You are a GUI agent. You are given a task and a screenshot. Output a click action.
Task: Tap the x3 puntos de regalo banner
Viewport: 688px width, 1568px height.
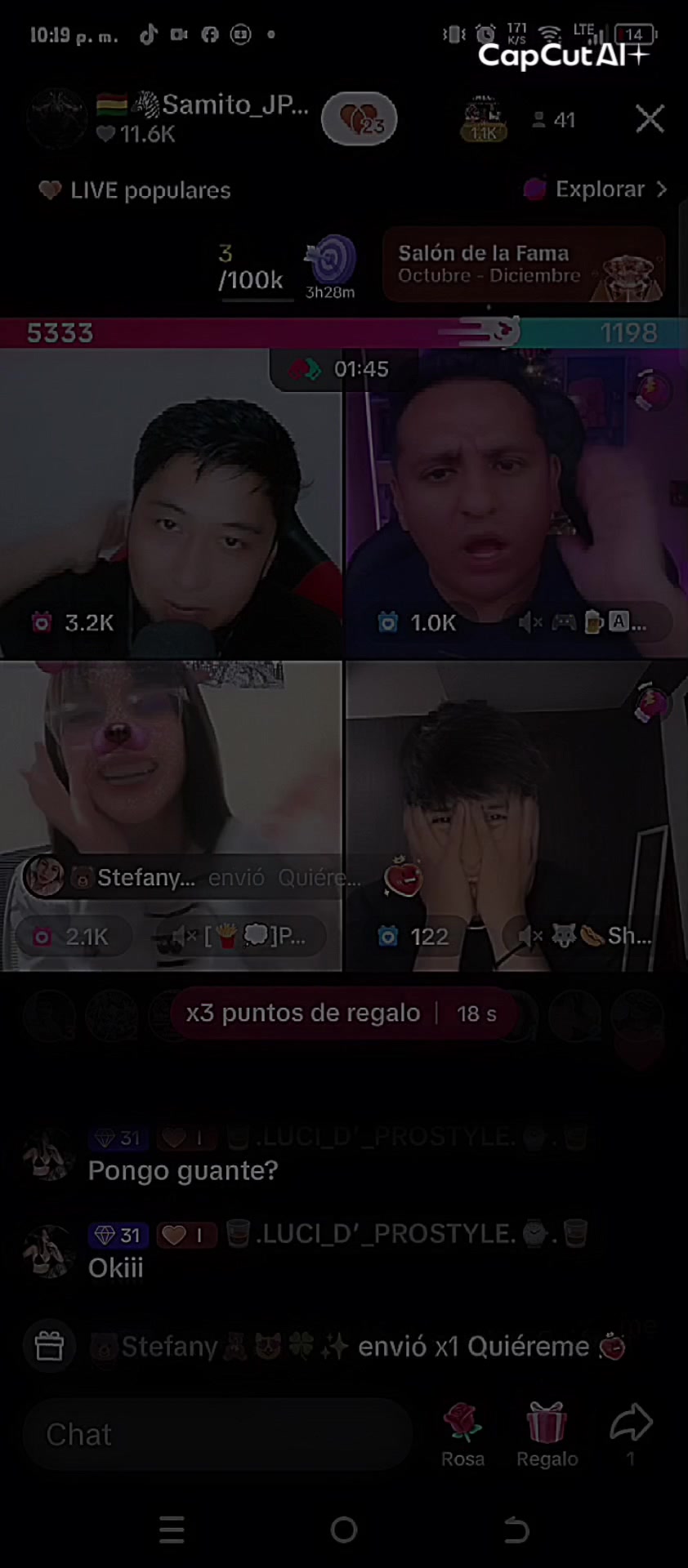pos(342,1013)
